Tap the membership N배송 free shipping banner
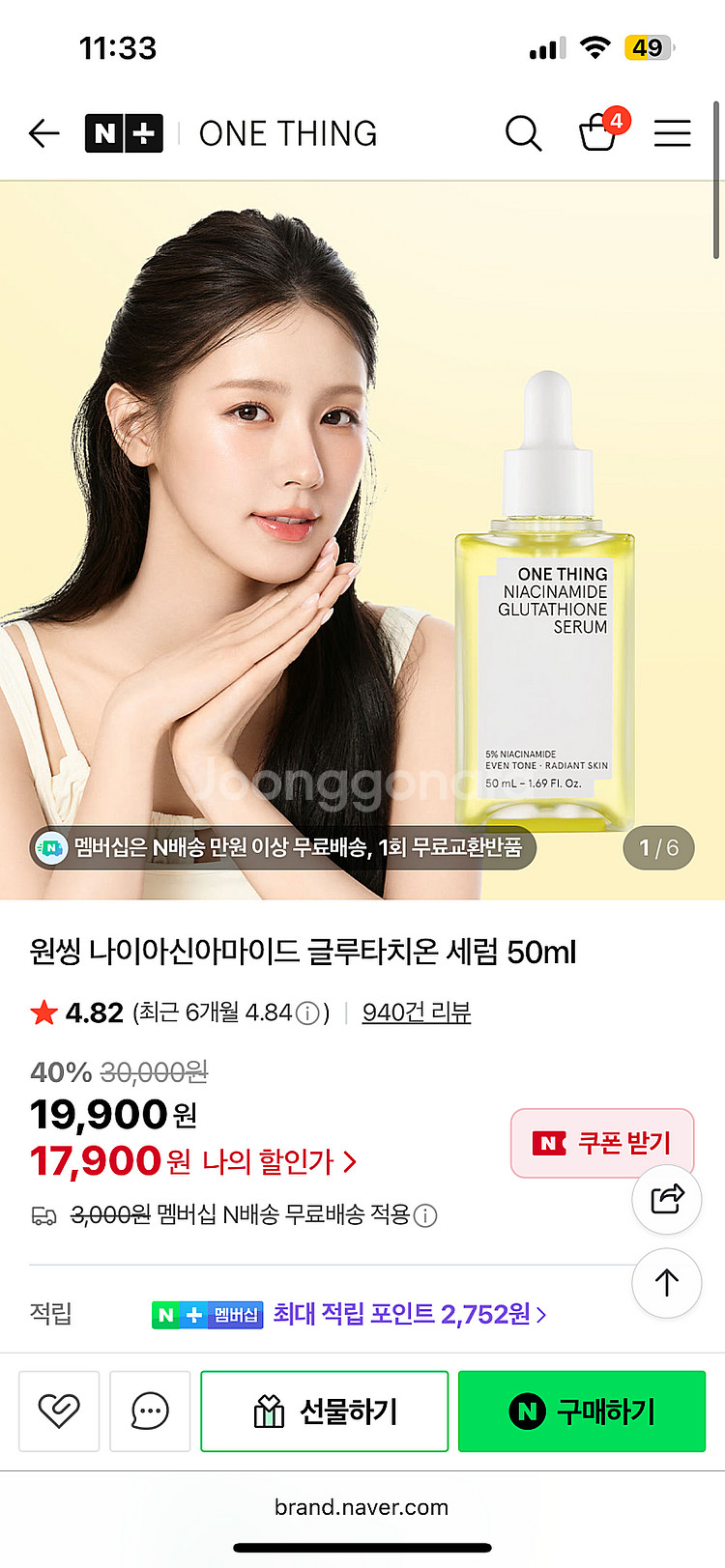The image size is (725, 1568). pos(282,848)
